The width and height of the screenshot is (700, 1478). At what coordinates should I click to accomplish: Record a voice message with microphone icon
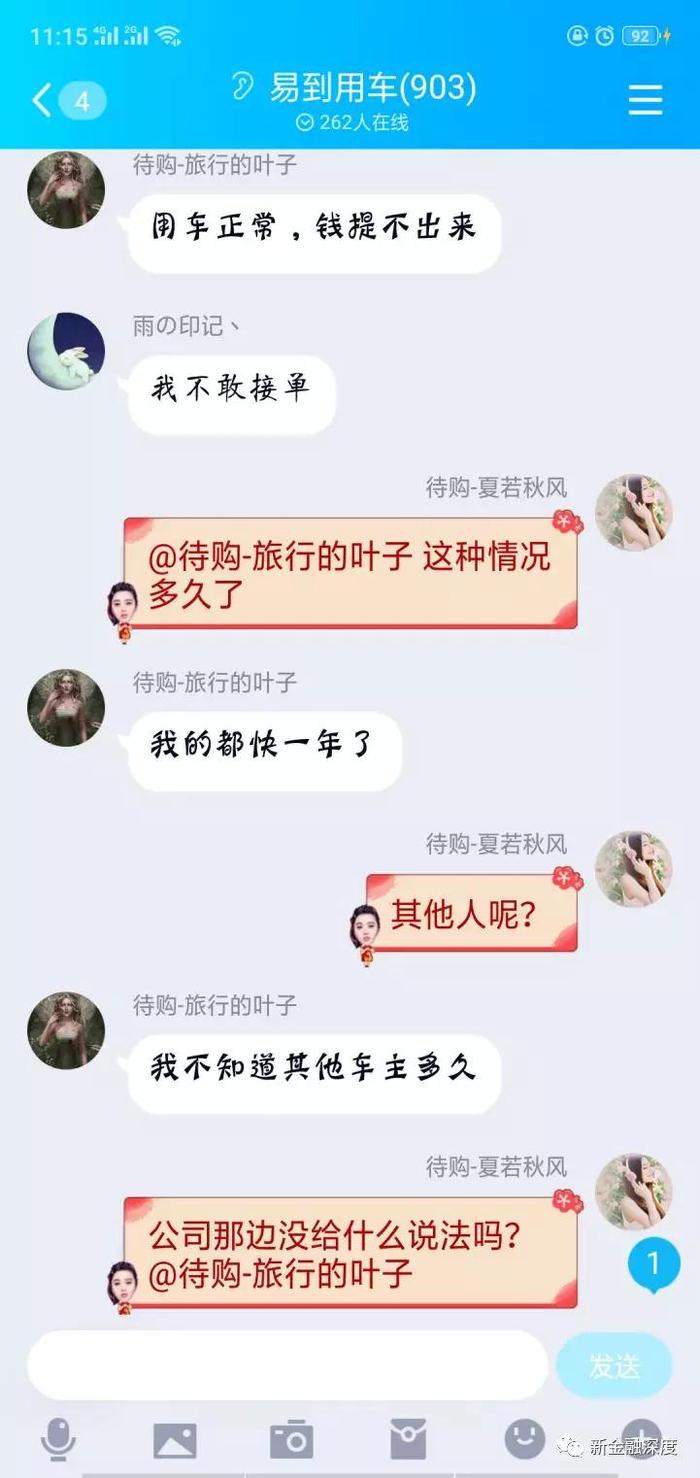tap(59, 1440)
